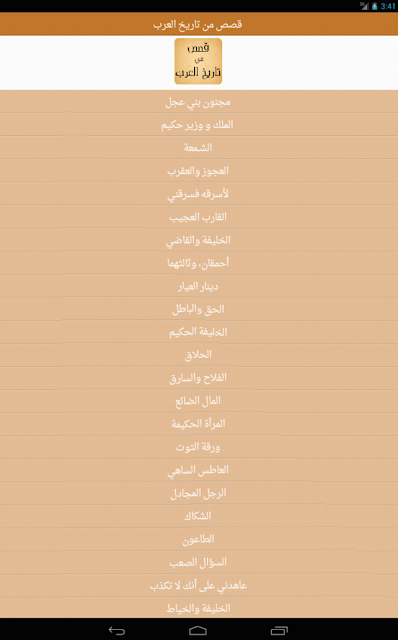The height and width of the screenshot is (640, 398).
Task: Read the story الحق والباطل
Action: click(199, 309)
